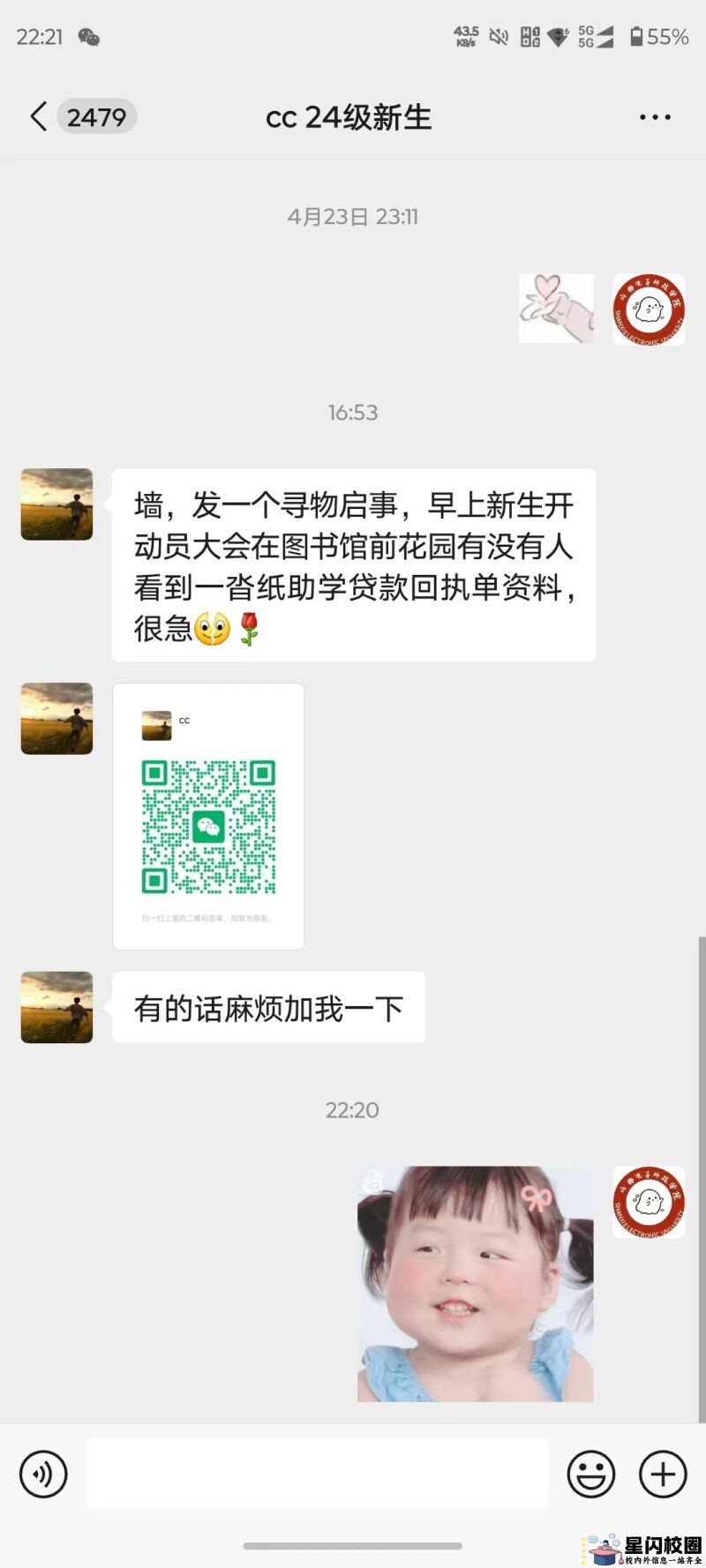This screenshot has height=1568, width=706.
Task: View the finger heart sticker
Action: coord(556,309)
